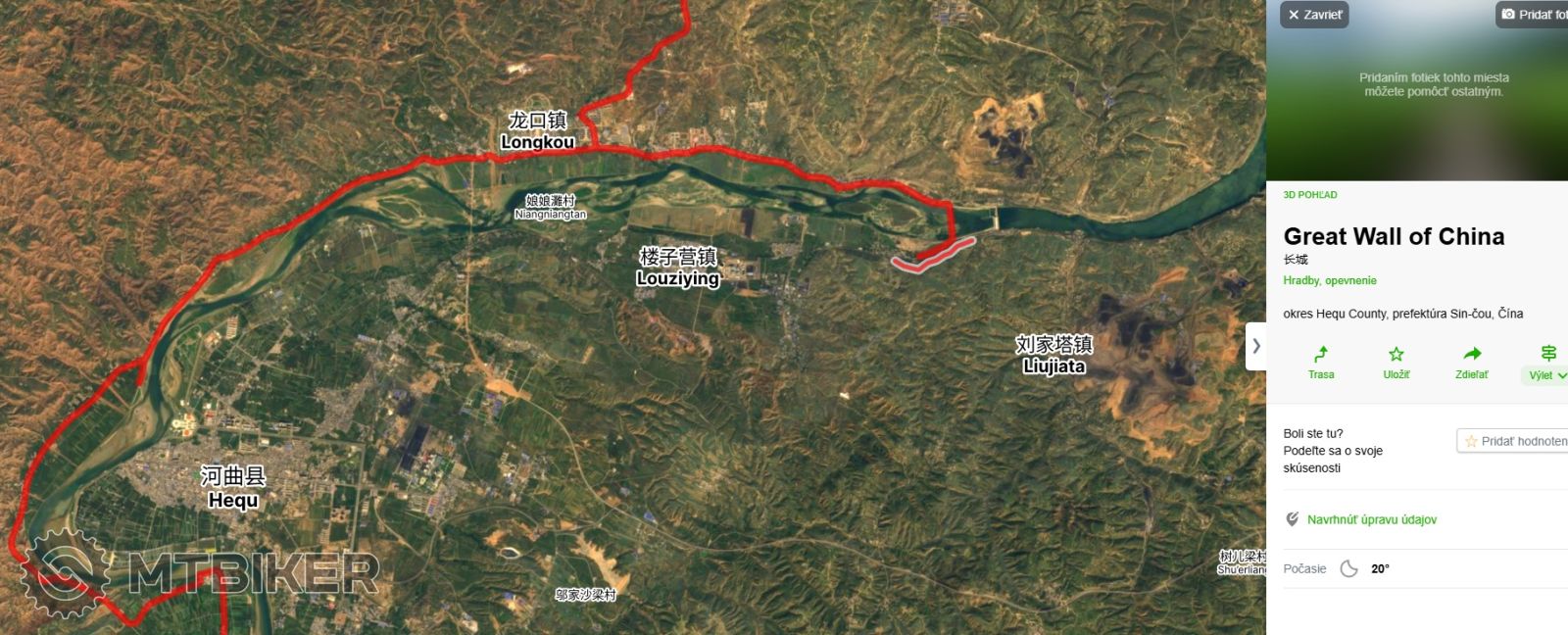This screenshot has height=635, width=1568.
Task: Collapse the side panel with the chevron
Action: coord(1255,346)
